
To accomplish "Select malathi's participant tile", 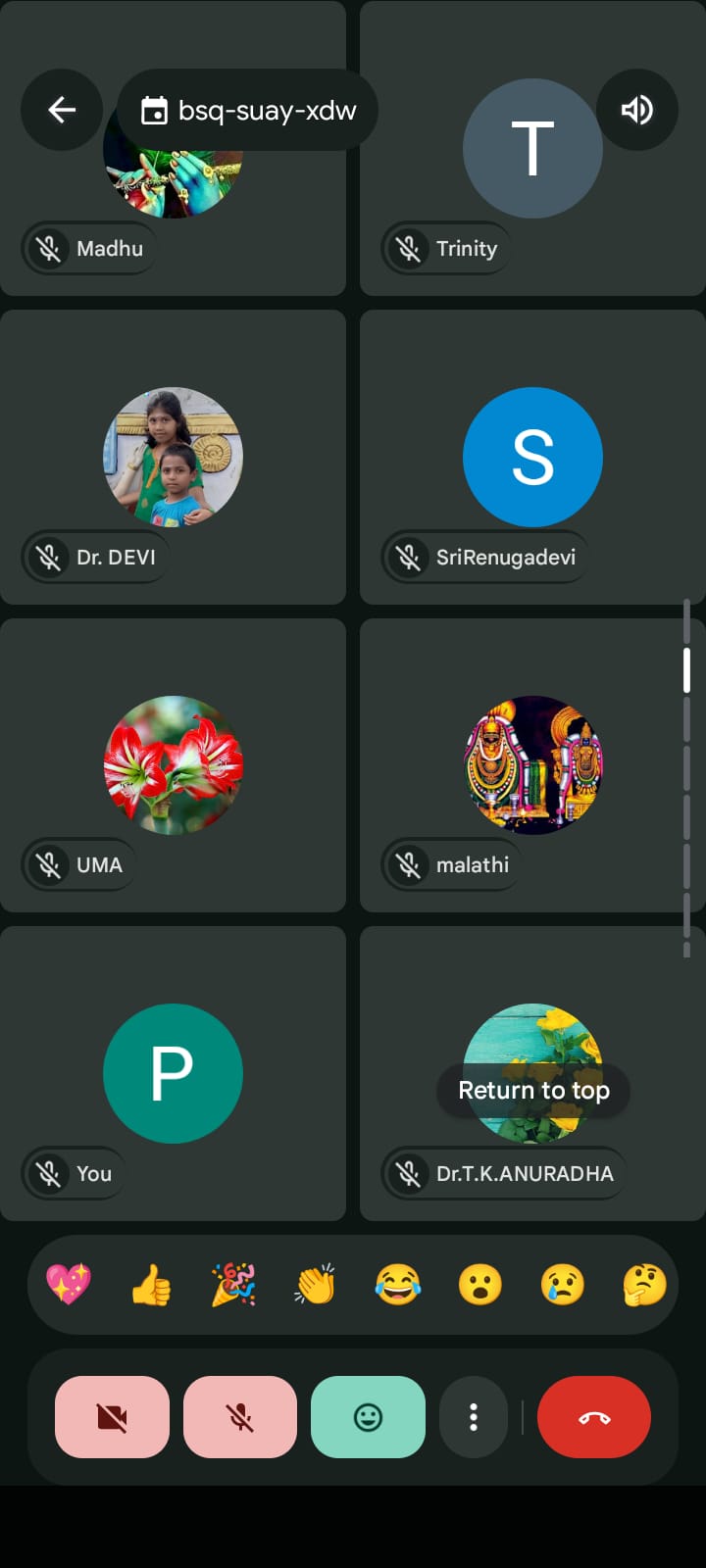I will (x=532, y=764).
